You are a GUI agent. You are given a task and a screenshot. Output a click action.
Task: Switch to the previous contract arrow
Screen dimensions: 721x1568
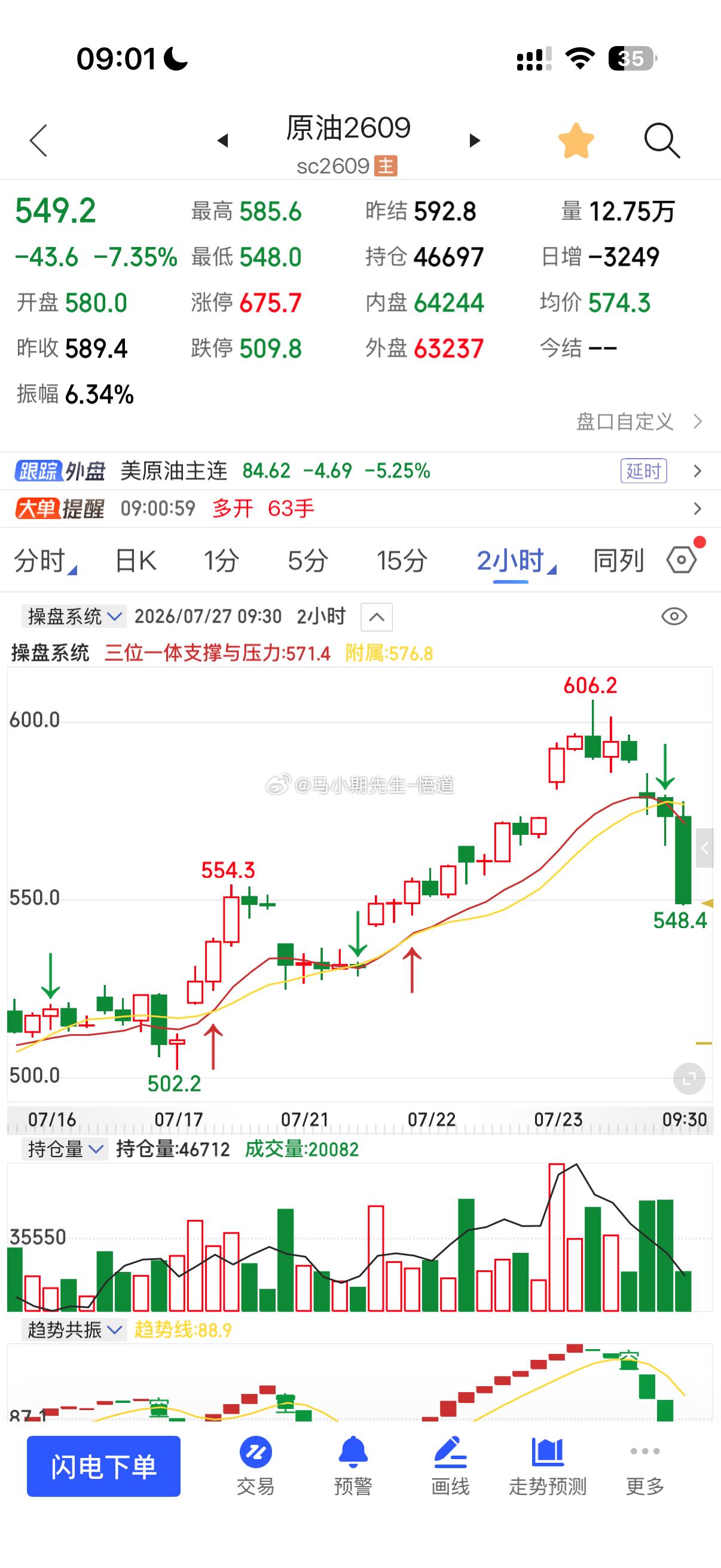click(x=222, y=141)
